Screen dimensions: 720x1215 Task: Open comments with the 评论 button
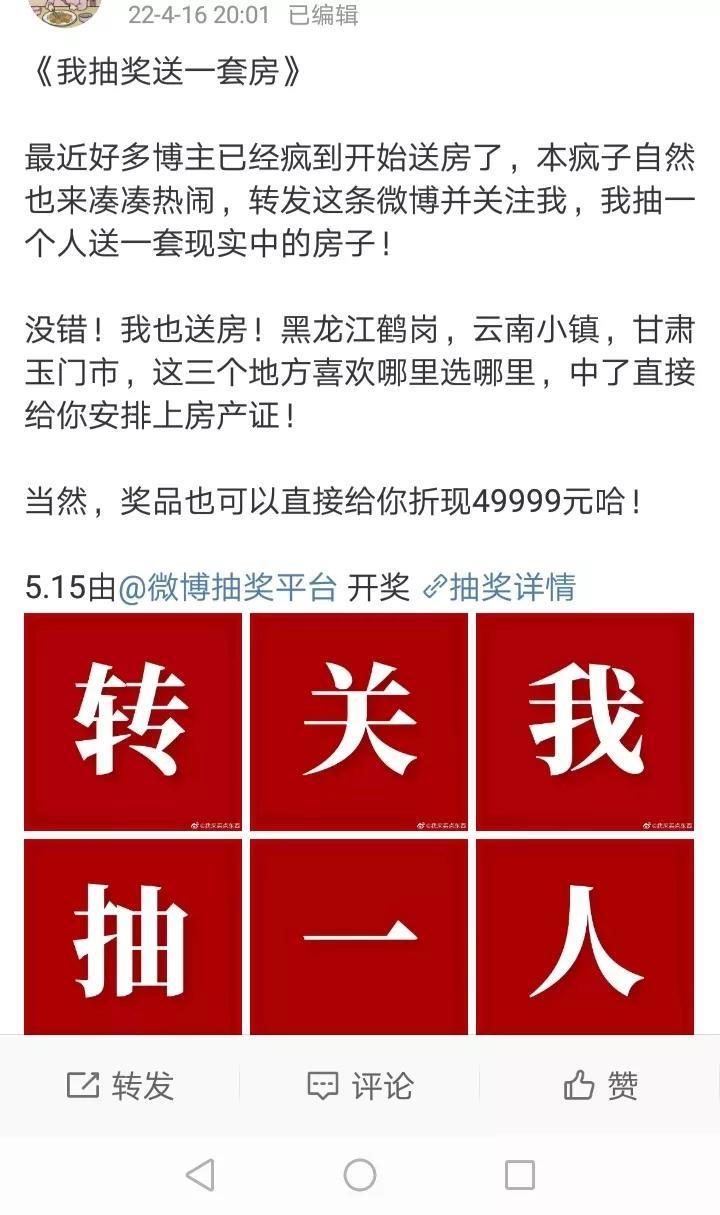tap(360, 1085)
